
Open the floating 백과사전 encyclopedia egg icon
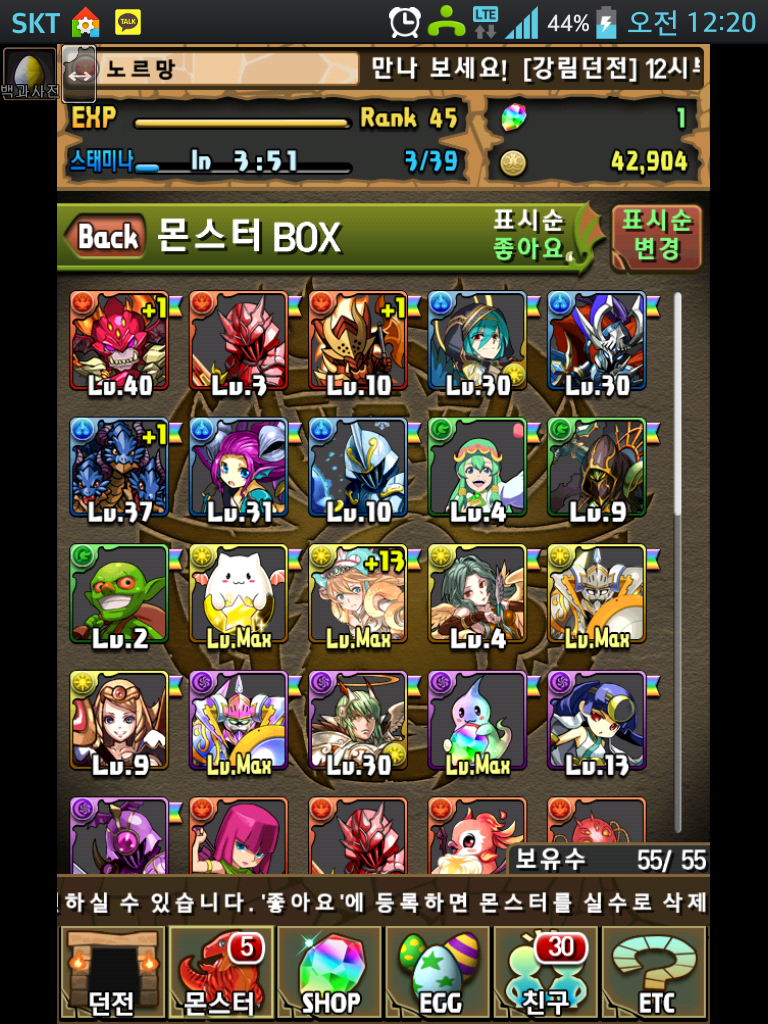tap(28, 72)
